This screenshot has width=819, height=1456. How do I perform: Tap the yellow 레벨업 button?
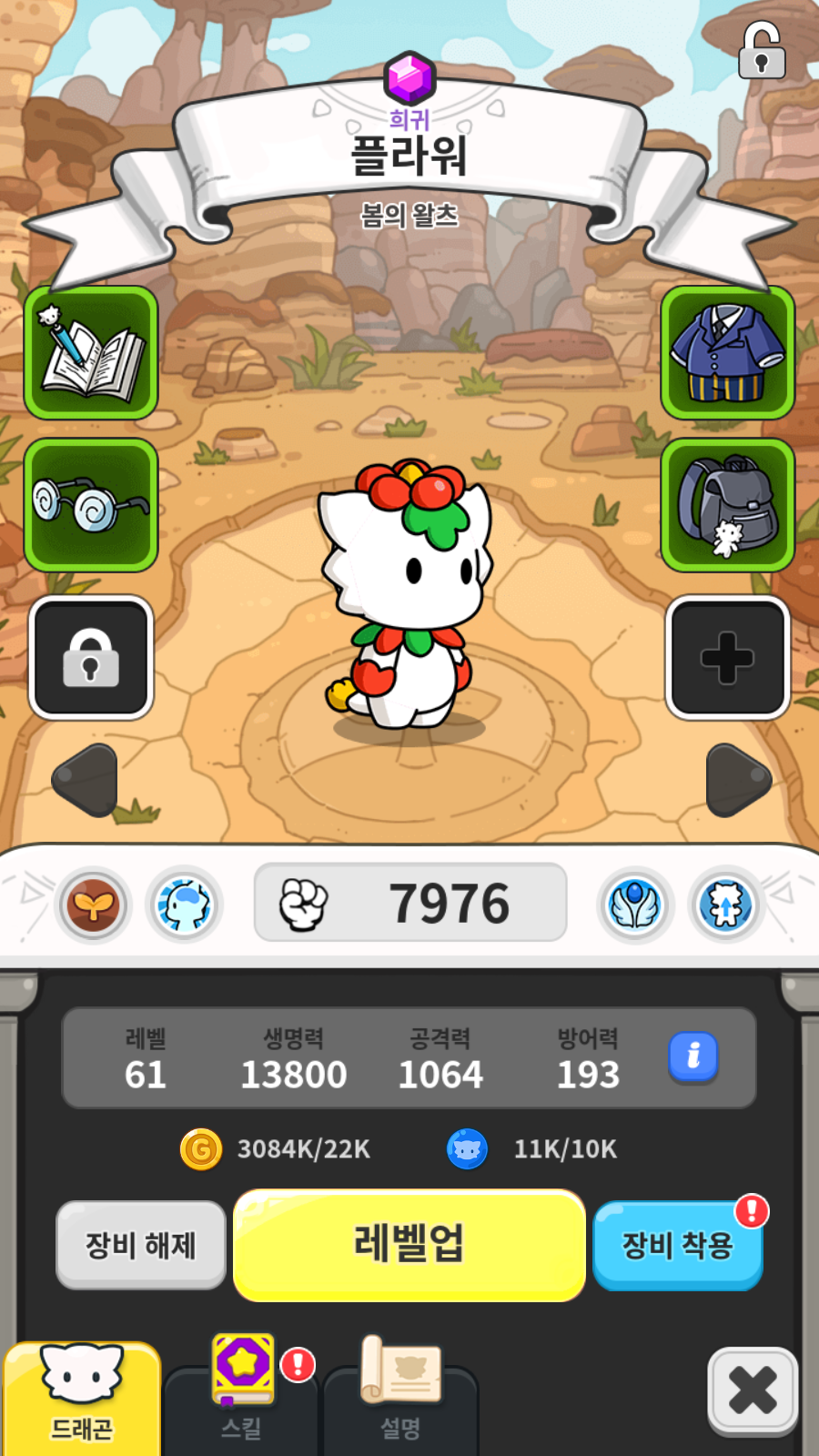coord(409,1245)
